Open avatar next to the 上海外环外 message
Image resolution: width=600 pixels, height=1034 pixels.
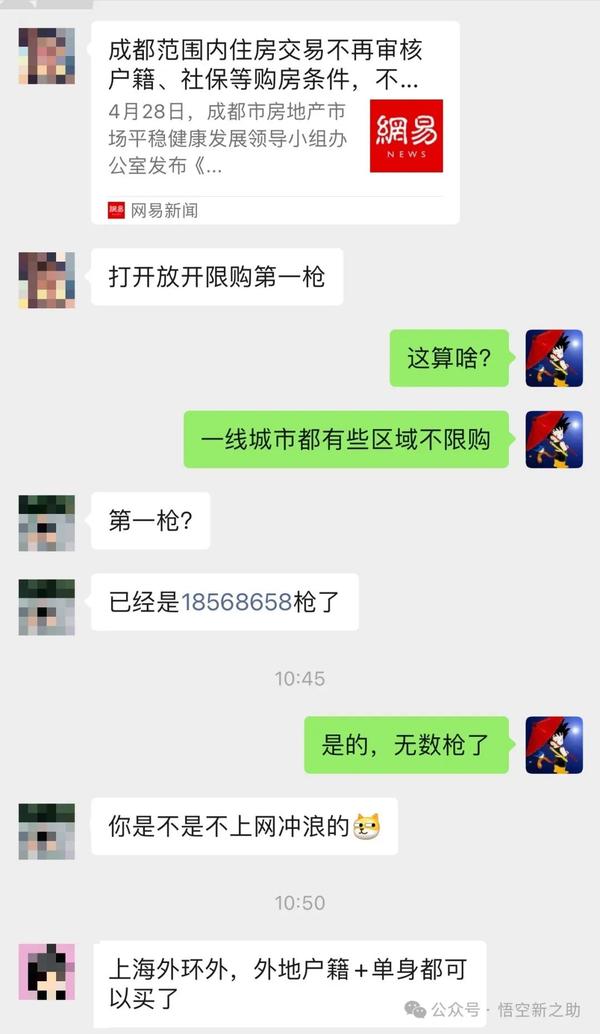click(x=47, y=971)
